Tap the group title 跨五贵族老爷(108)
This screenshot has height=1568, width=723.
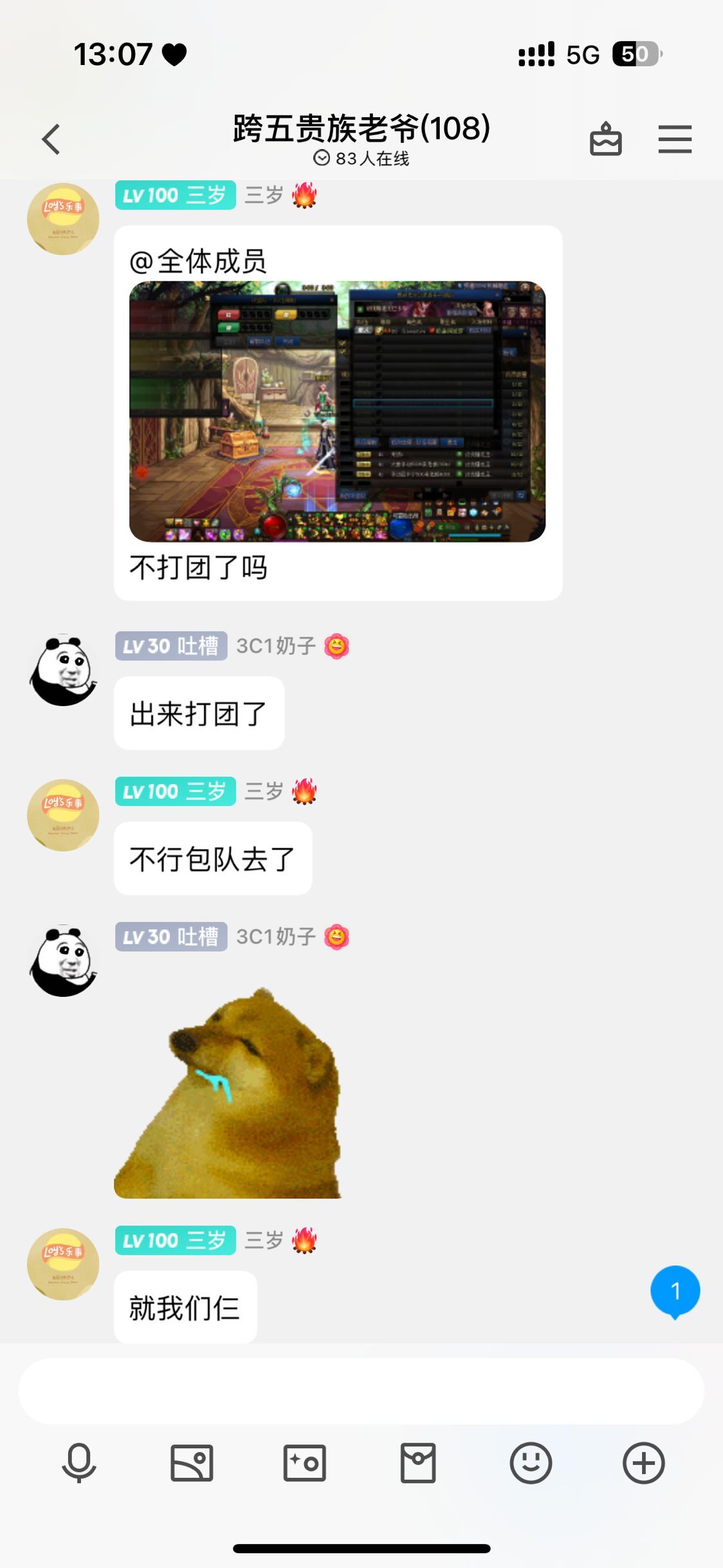click(361, 128)
